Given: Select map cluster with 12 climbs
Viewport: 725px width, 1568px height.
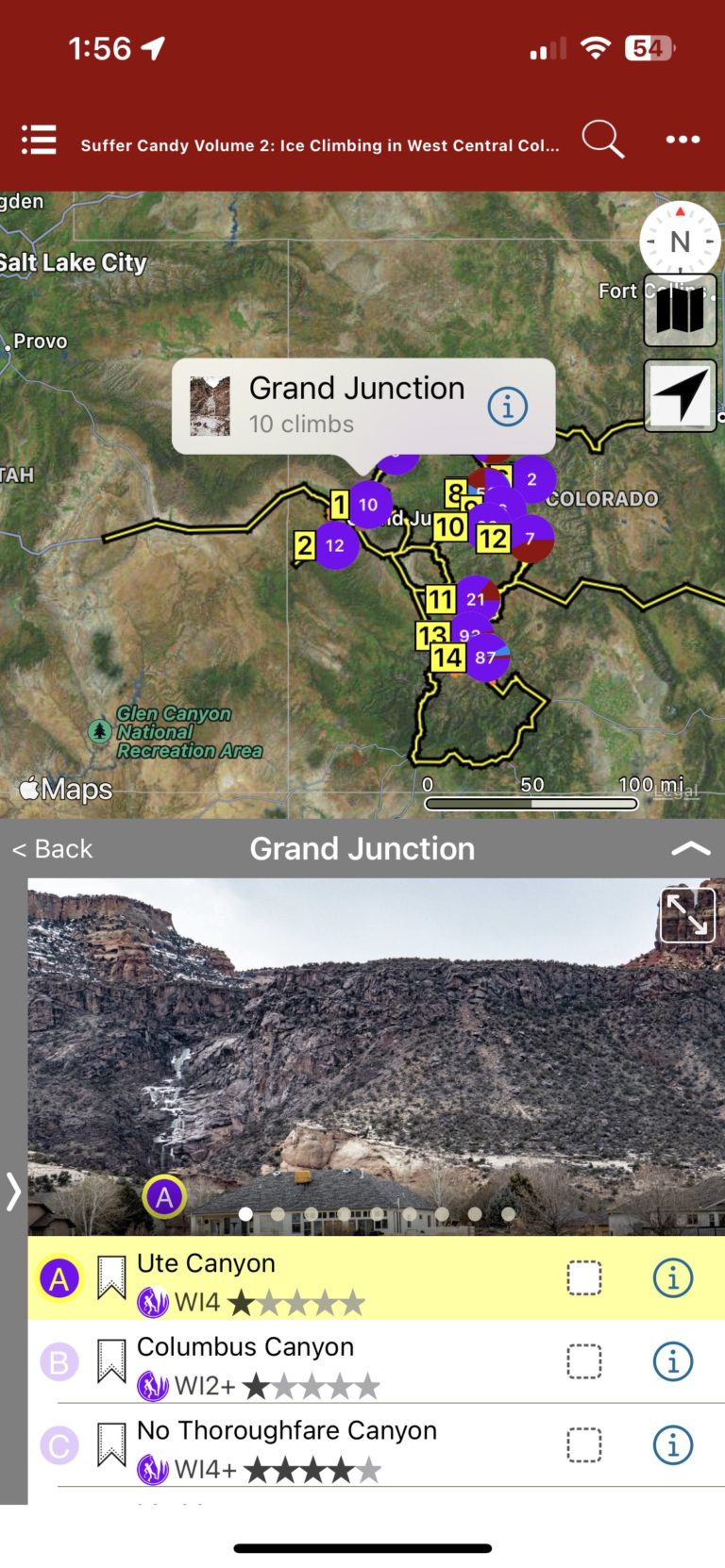Looking at the screenshot, I should (x=335, y=545).
